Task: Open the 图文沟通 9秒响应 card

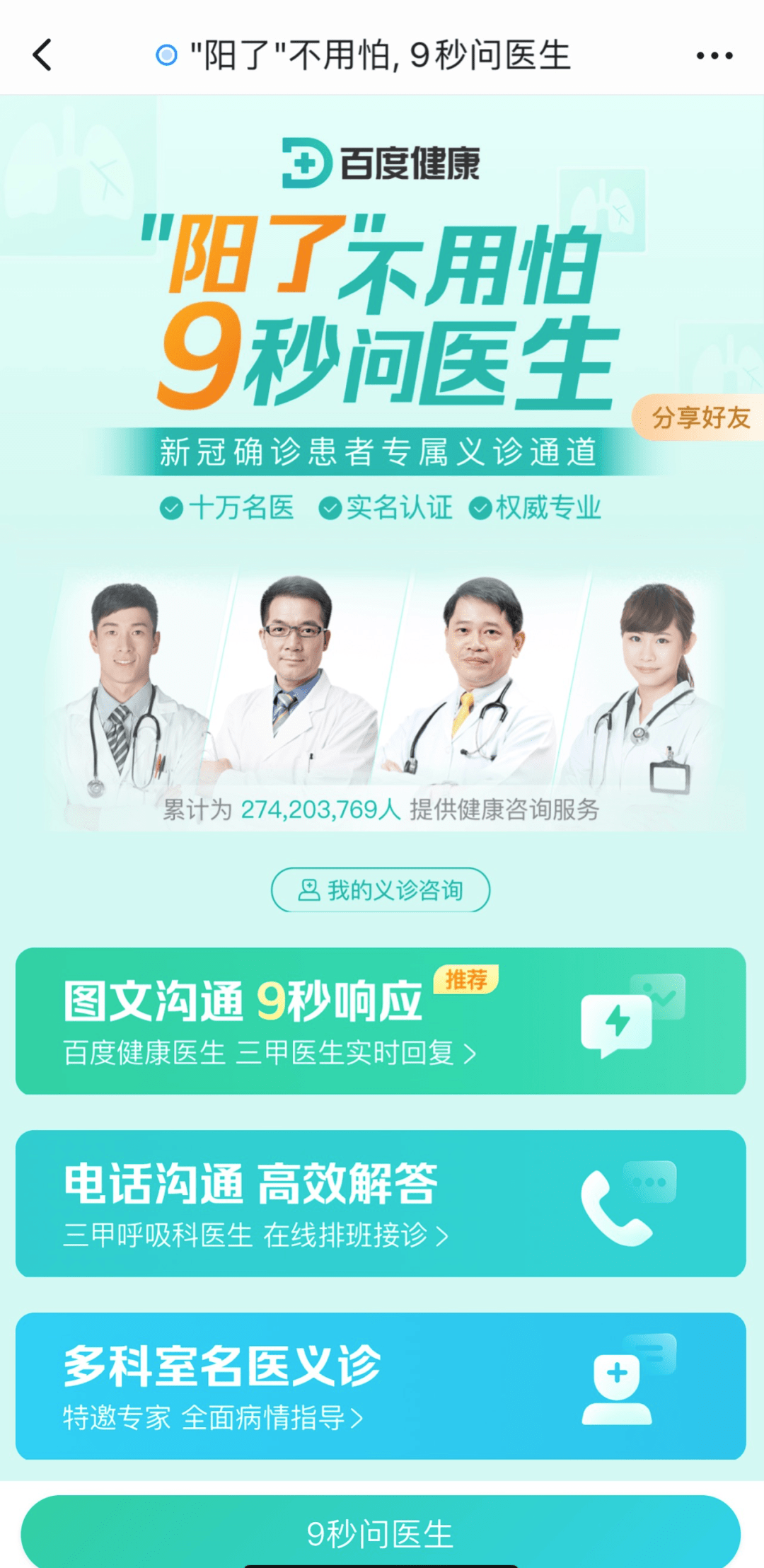Action: 381,1020
